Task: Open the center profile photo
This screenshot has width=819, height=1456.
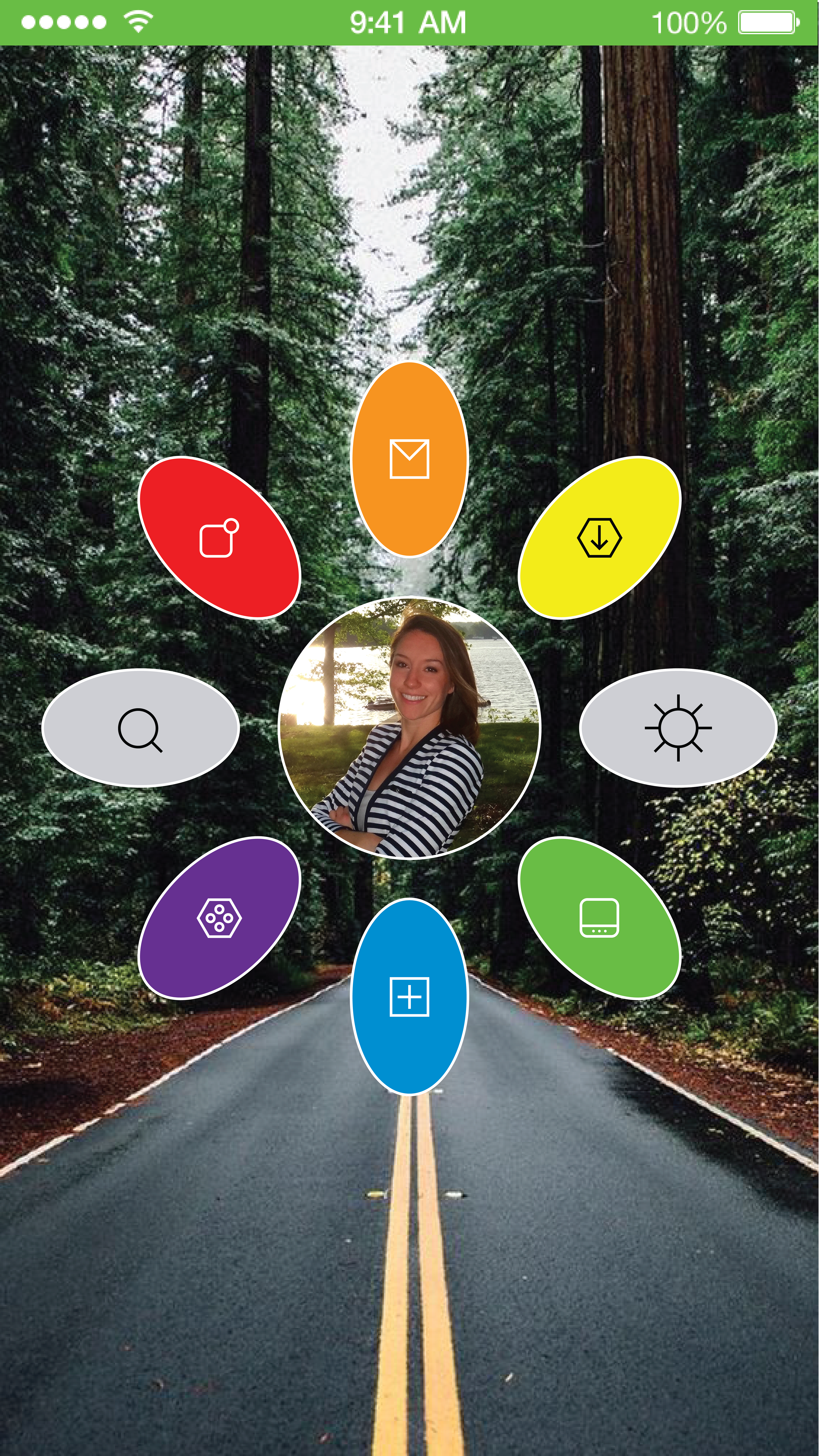Action: (409, 728)
